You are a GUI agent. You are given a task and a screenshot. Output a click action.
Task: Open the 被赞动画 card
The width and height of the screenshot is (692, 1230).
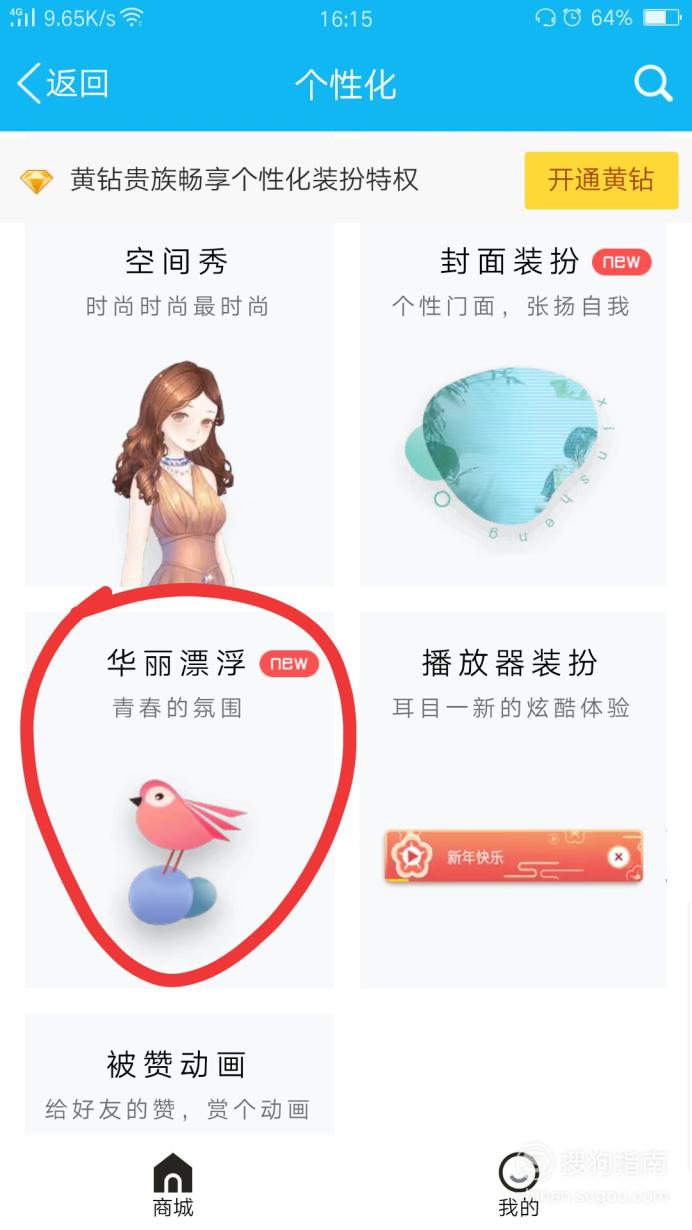[x=179, y=1074]
